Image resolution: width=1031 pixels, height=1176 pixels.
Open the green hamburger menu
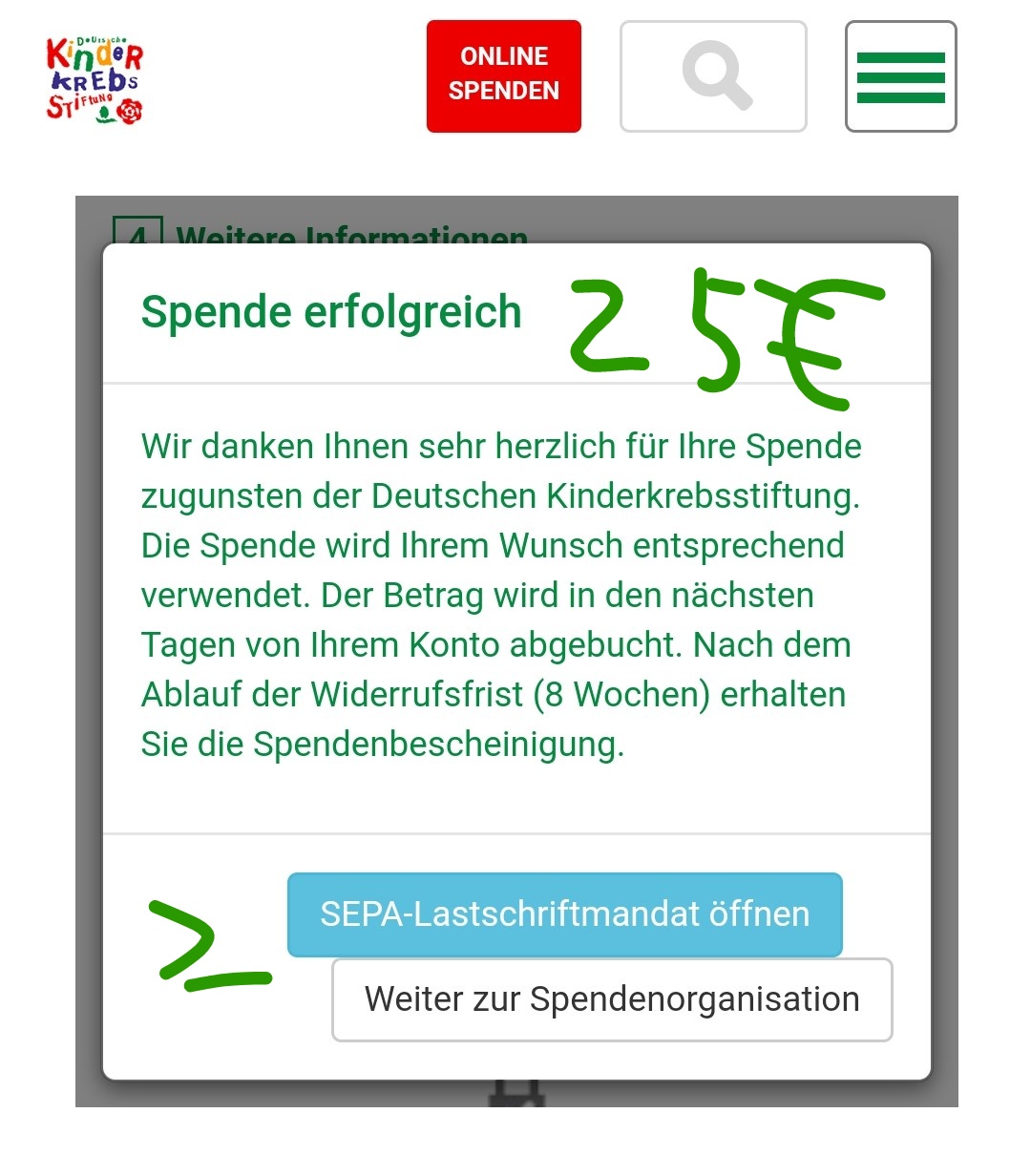[x=900, y=75]
